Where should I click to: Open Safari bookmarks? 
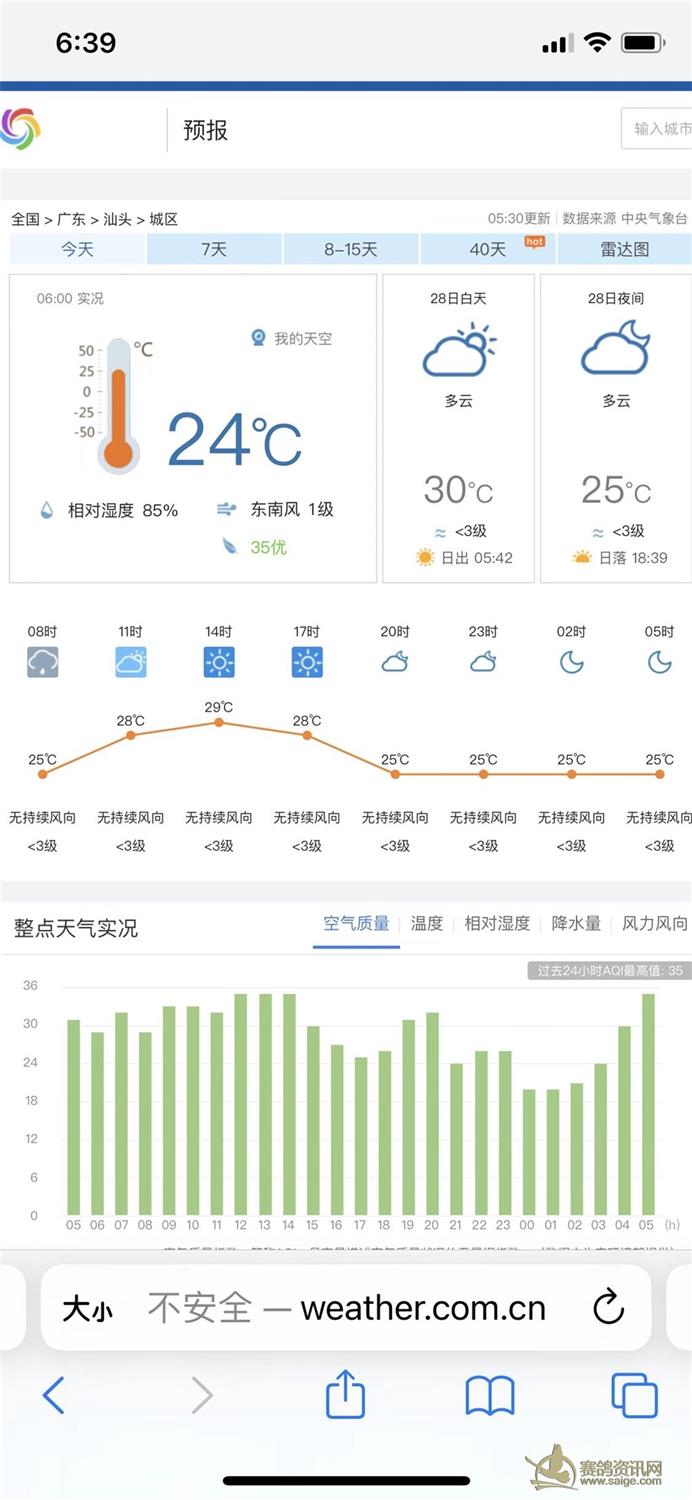tap(490, 1395)
